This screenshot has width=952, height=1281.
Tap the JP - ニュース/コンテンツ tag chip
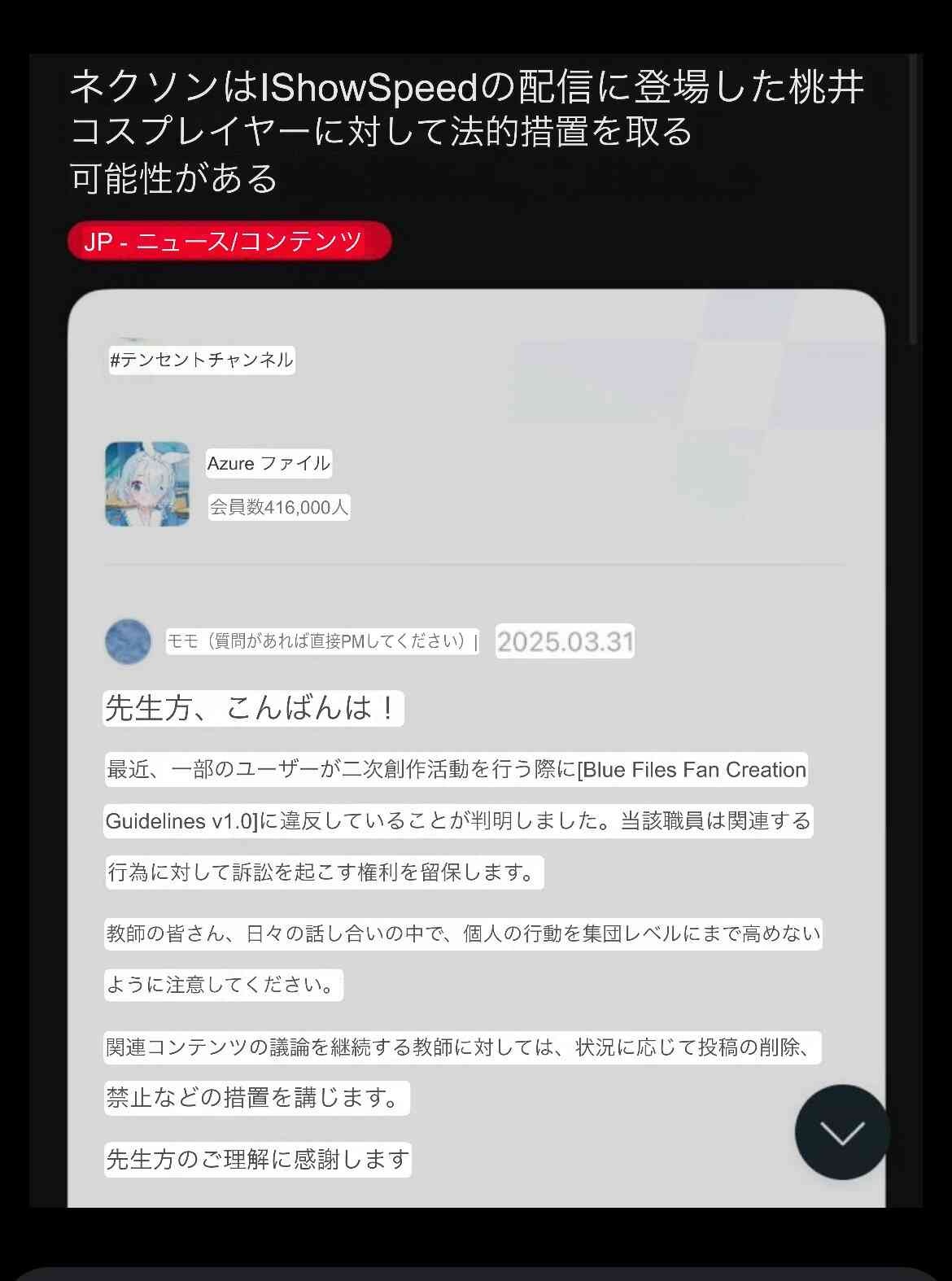[229, 242]
